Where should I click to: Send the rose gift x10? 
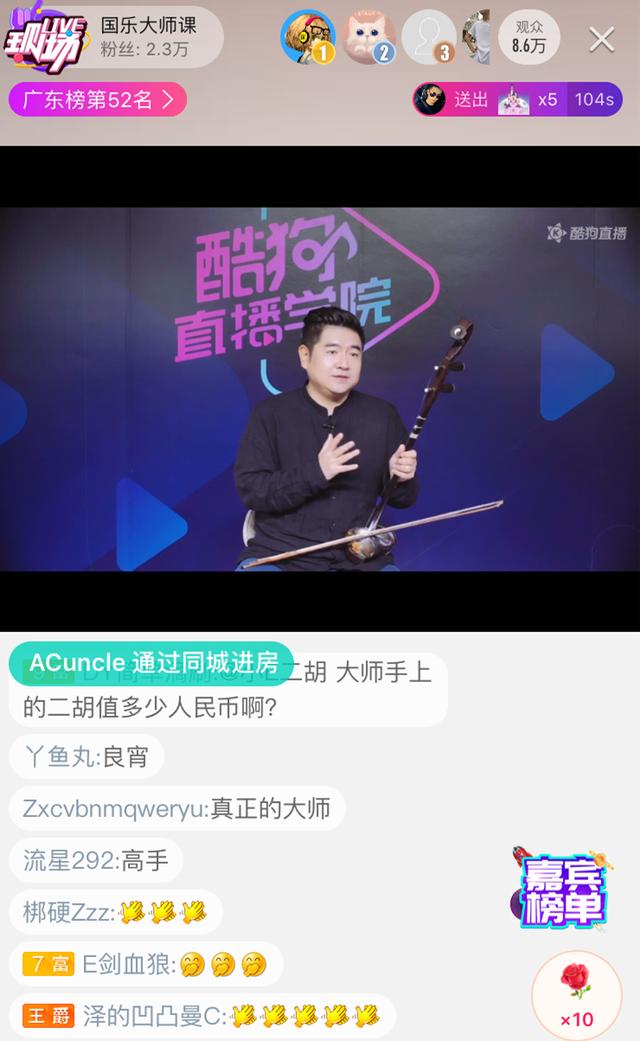tap(576, 995)
